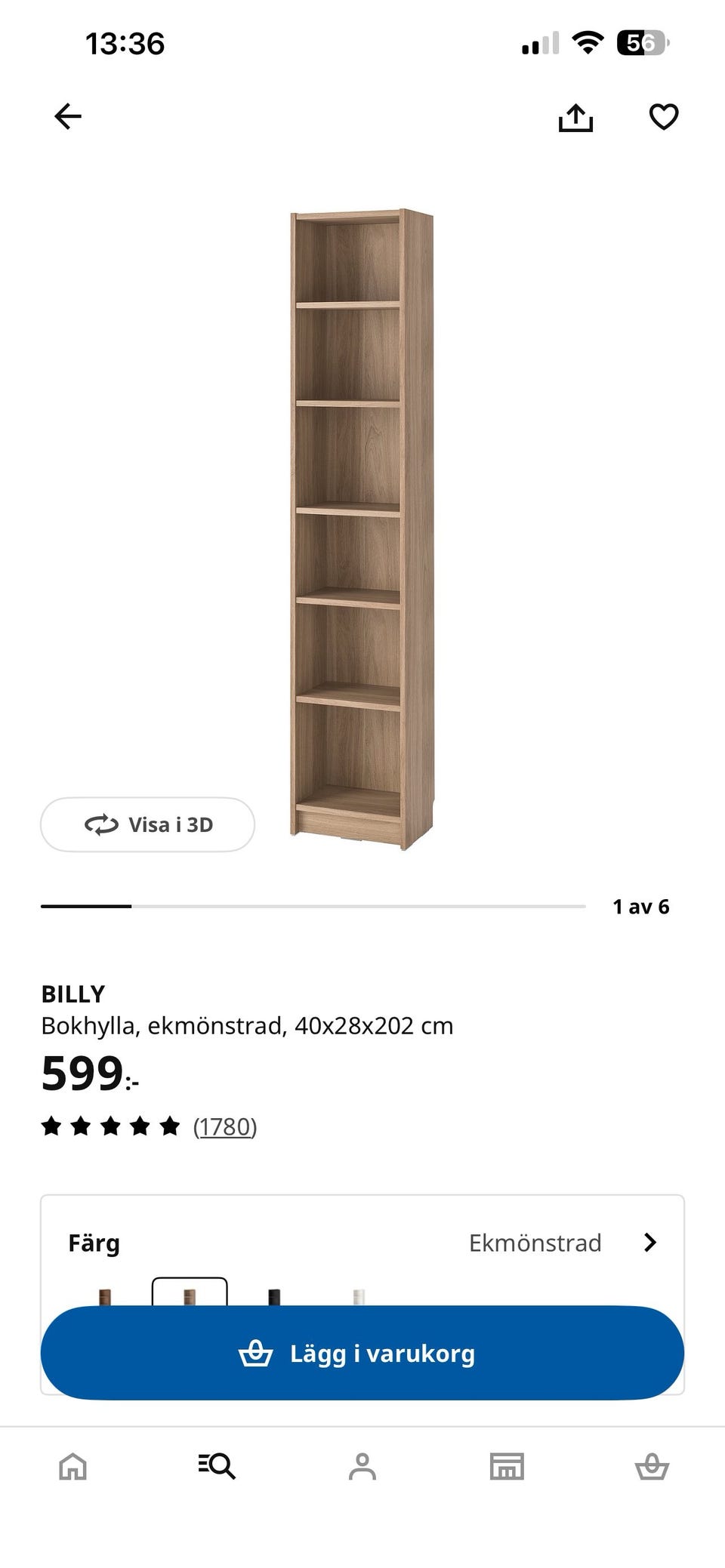The height and width of the screenshot is (1568, 725).
Task: Open Visa i 3D view
Action: [x=147, y=824]
